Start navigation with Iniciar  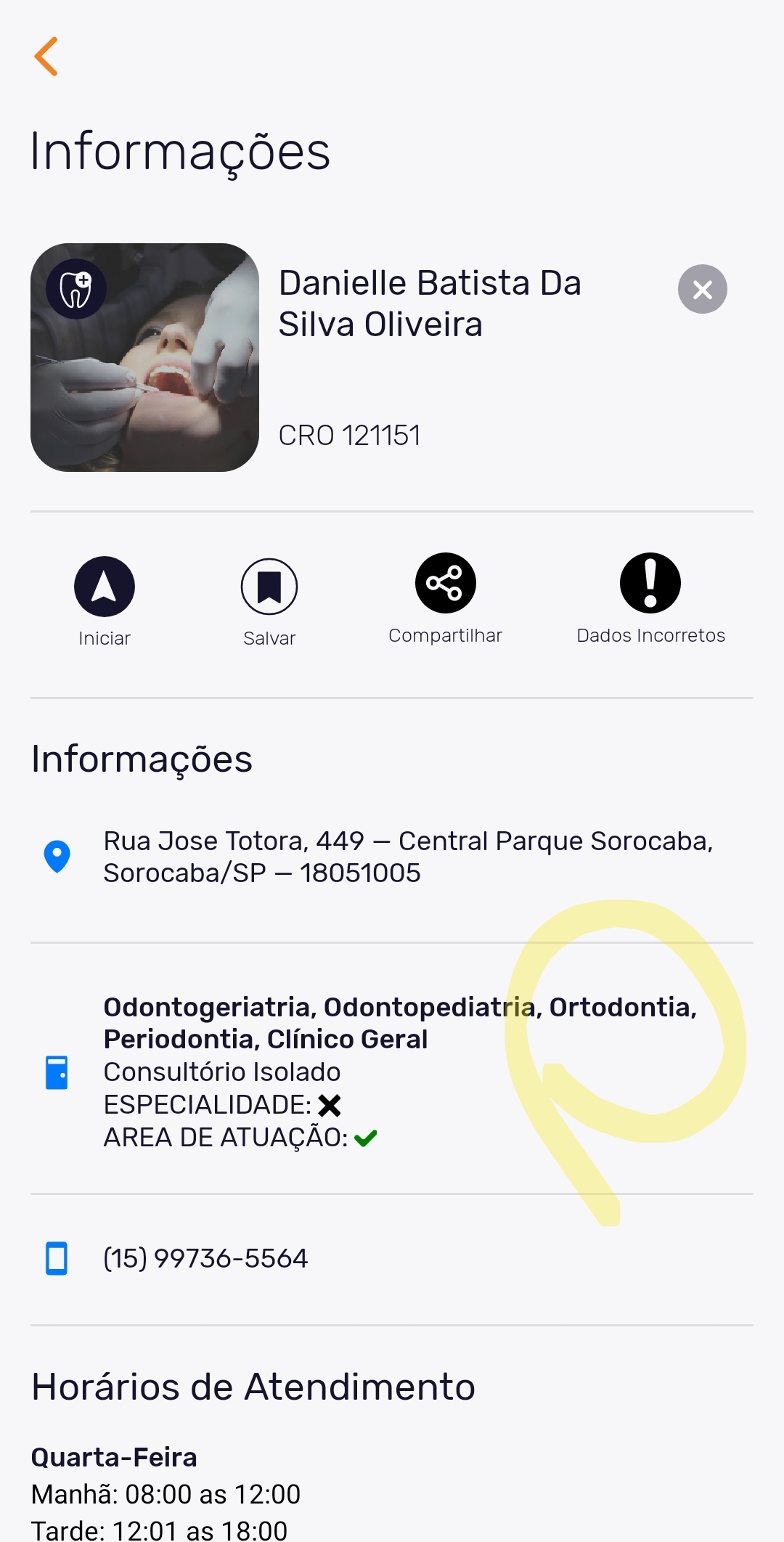pyautogui.click(x=105, y=587)
